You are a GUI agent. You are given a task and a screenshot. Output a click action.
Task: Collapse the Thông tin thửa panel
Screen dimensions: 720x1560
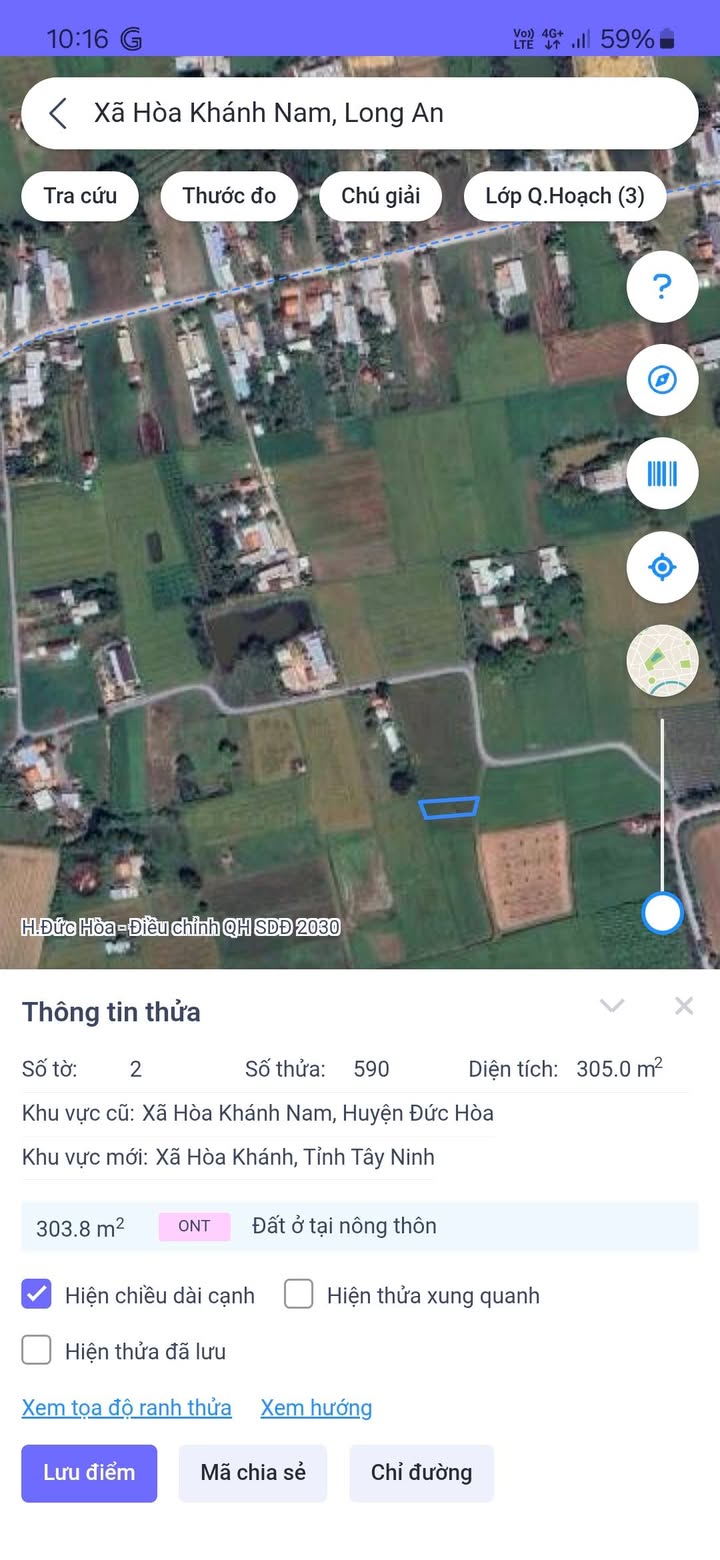612,1006
